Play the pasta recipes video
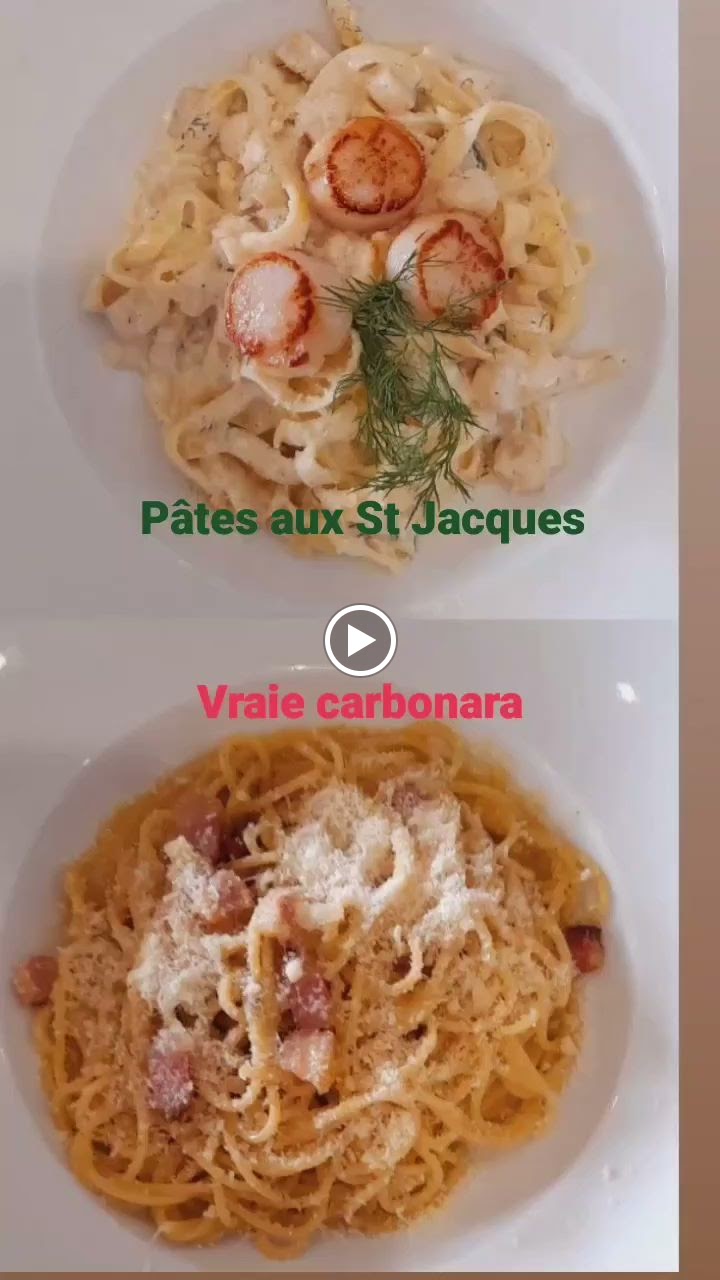 point(360,641)
